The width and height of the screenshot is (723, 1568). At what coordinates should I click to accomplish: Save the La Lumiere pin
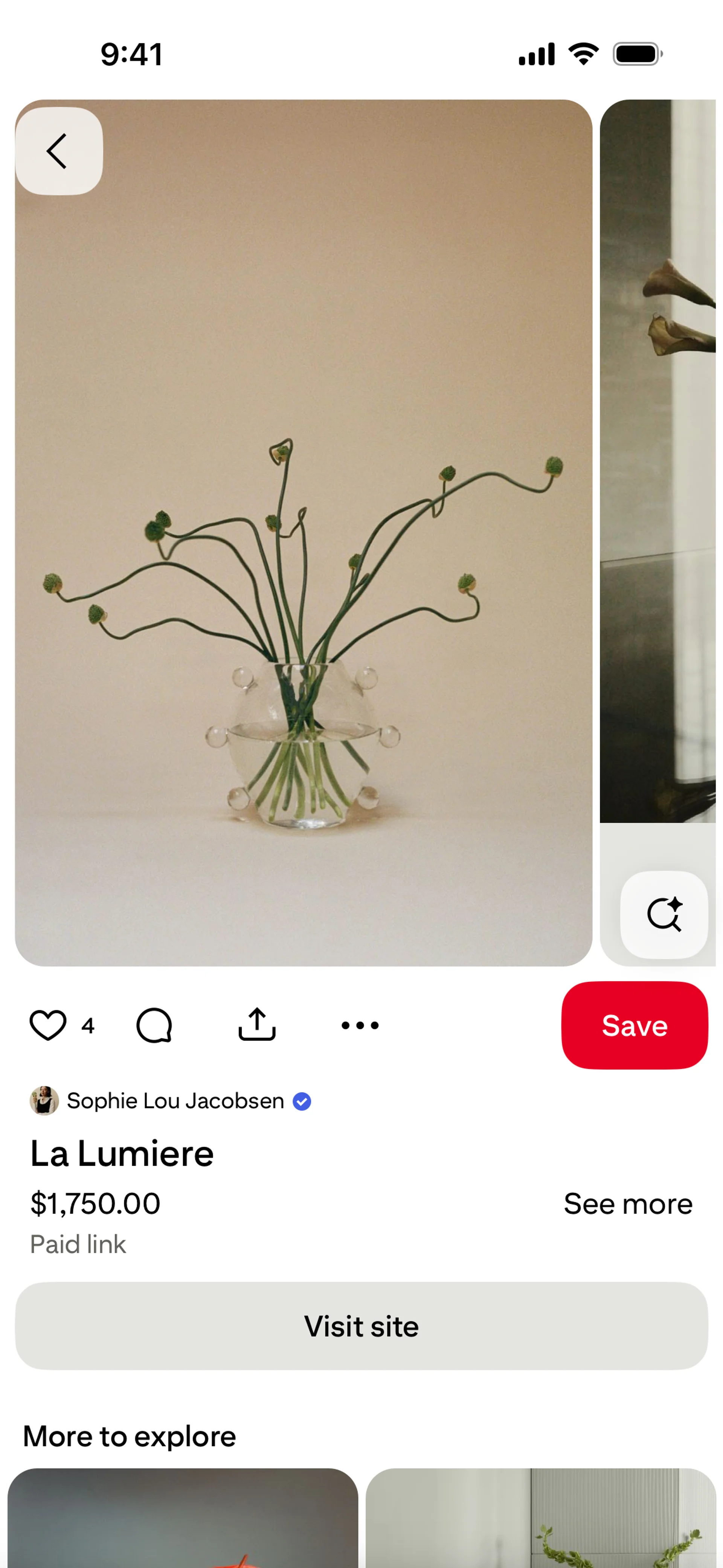coord(634,1025)
